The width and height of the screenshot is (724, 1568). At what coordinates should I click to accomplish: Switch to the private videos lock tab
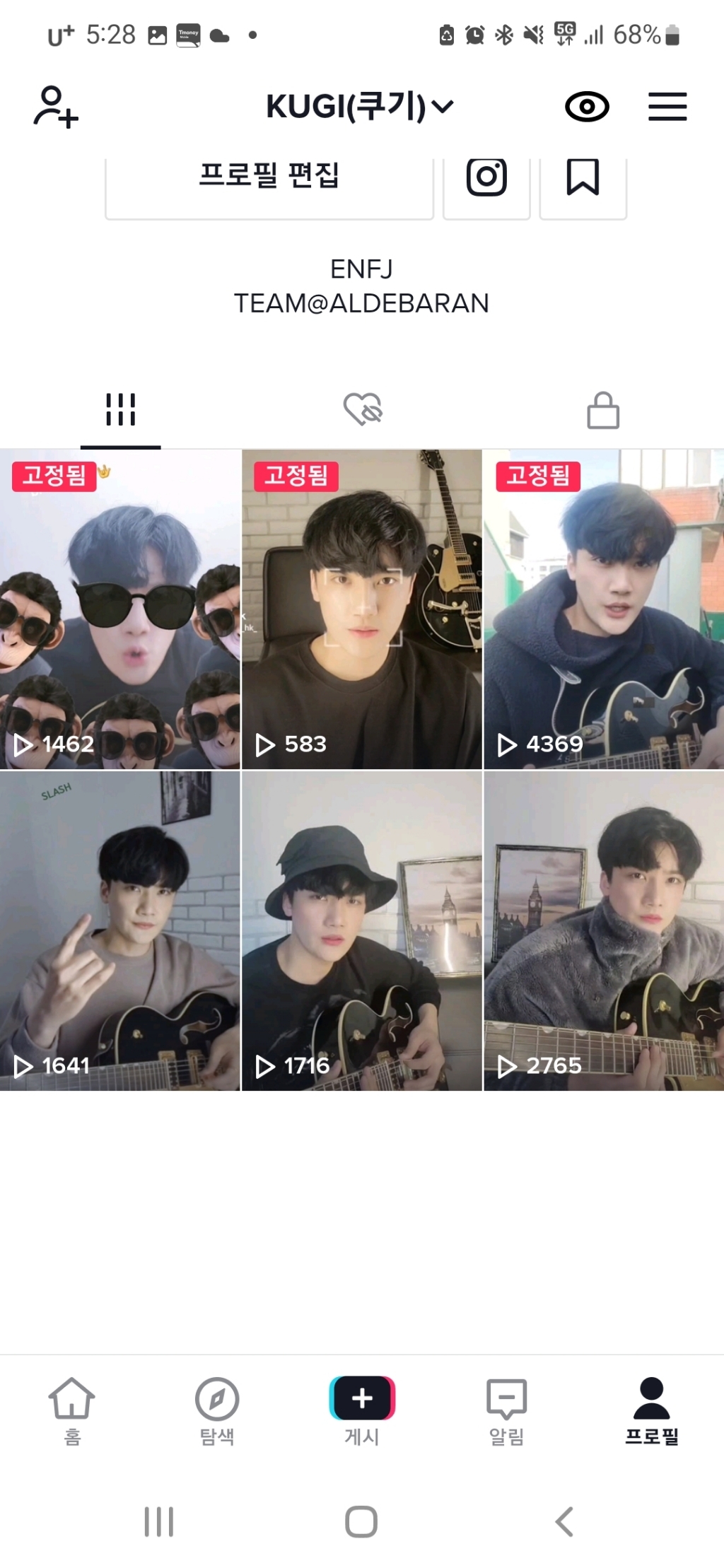tap(603, 410)
